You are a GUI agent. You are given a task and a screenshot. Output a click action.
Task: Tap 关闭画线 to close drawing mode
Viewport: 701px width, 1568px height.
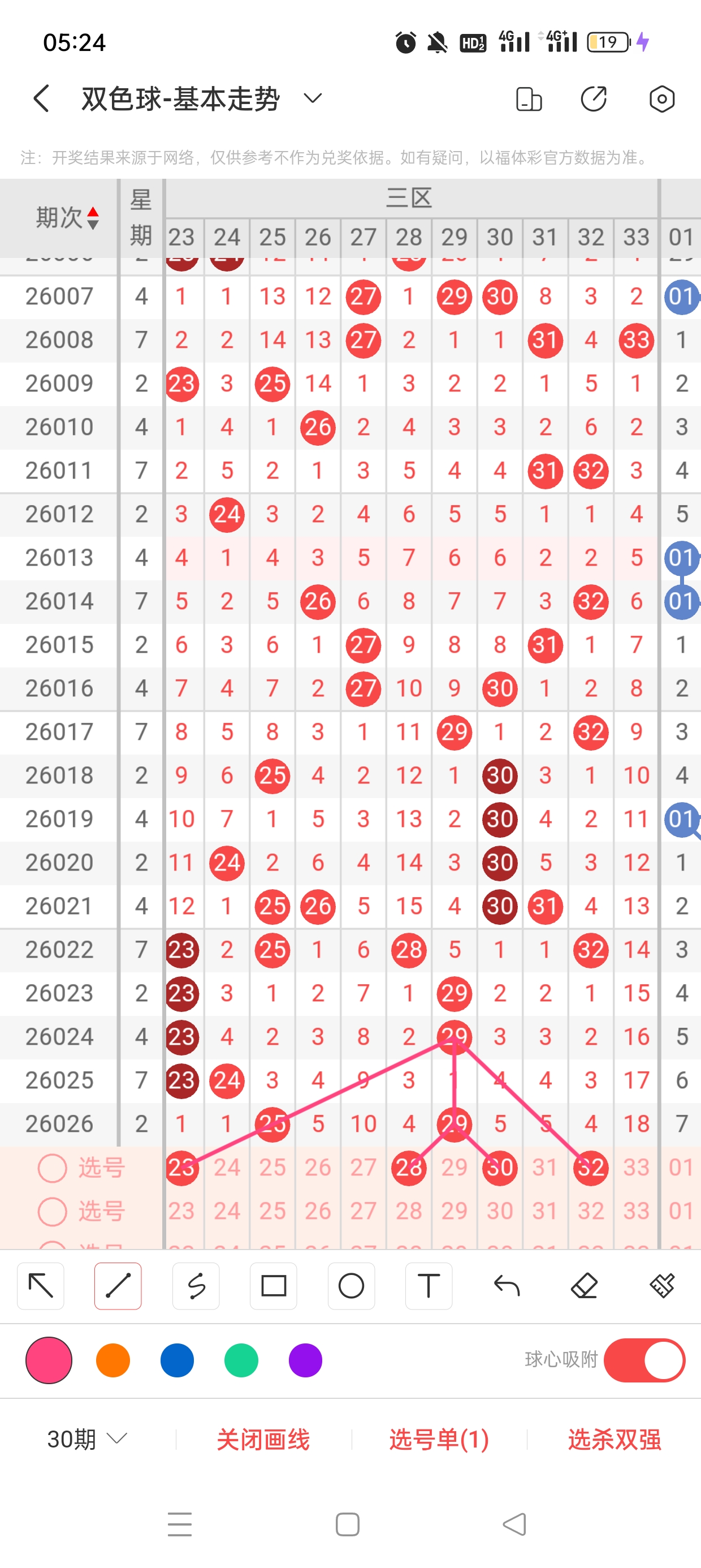tap(263, 1439)
